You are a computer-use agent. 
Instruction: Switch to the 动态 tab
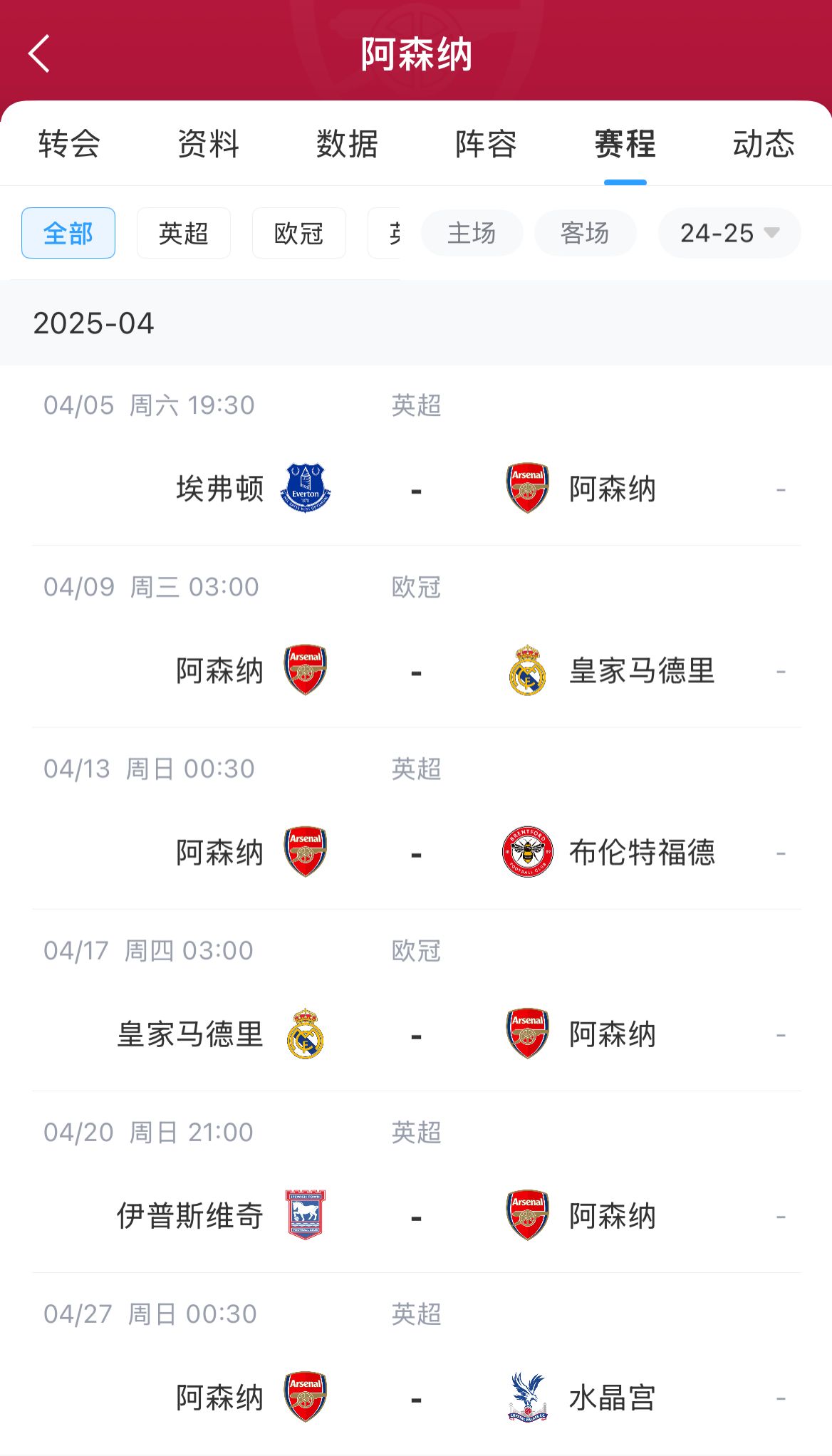pyautogui.click(x=764, y=144)
